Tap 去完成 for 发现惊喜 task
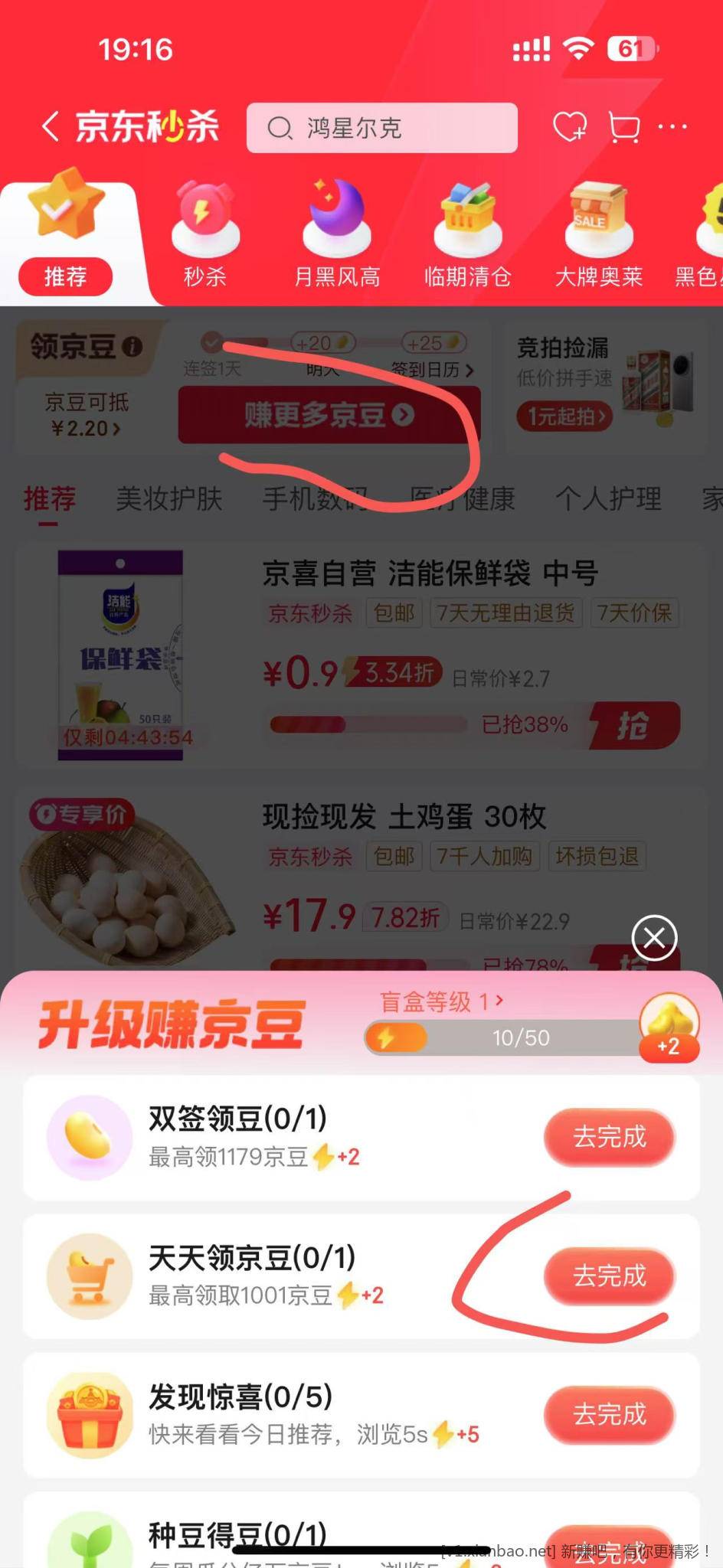 click(609, 1414)
